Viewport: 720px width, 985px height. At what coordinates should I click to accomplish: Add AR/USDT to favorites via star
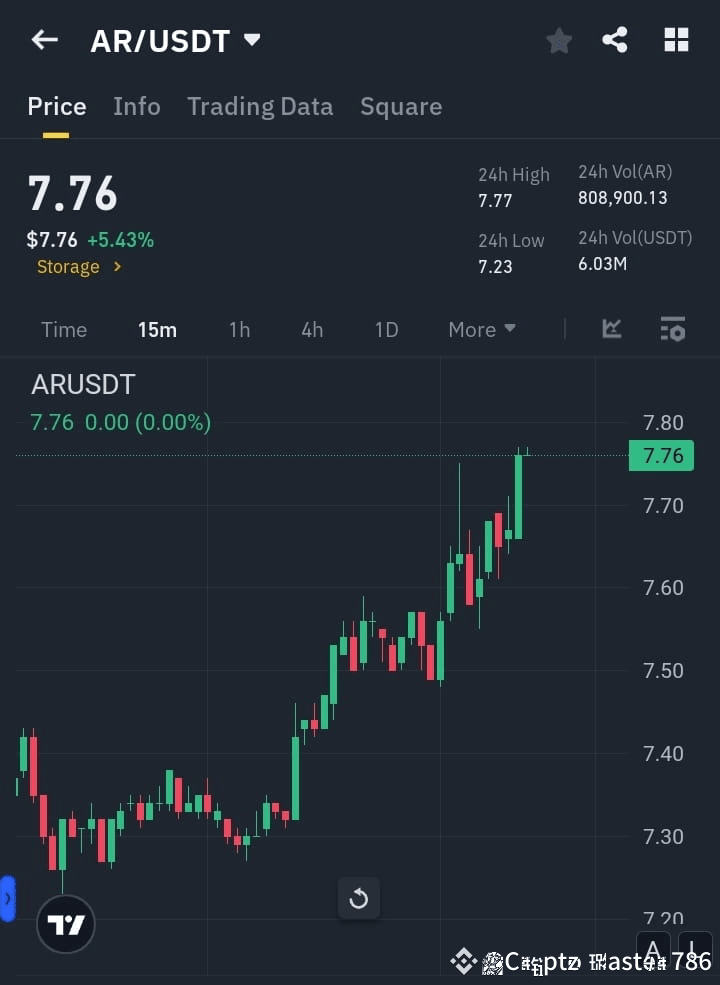point(558,40)
